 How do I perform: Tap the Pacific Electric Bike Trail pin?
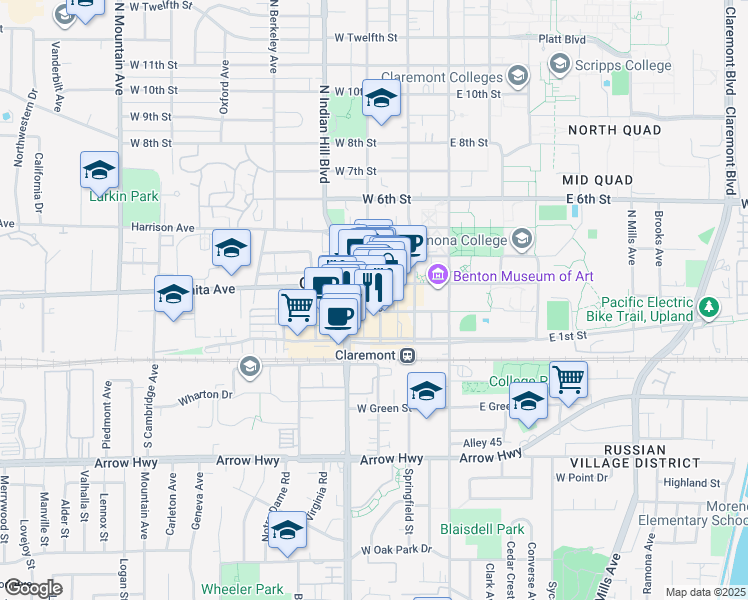(x=708, y=308)
